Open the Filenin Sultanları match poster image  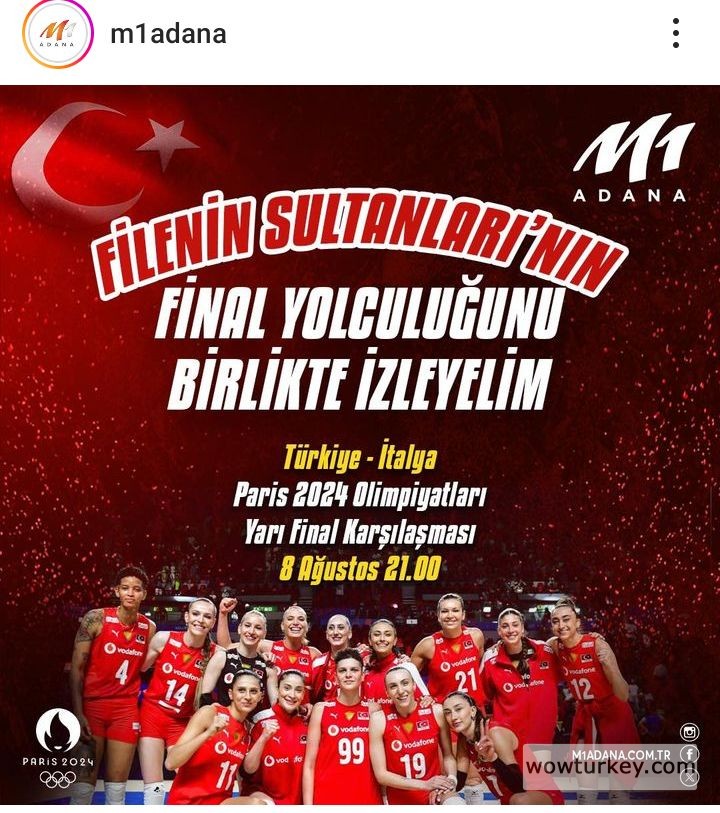pyautogui.click(x=360, y=445)
